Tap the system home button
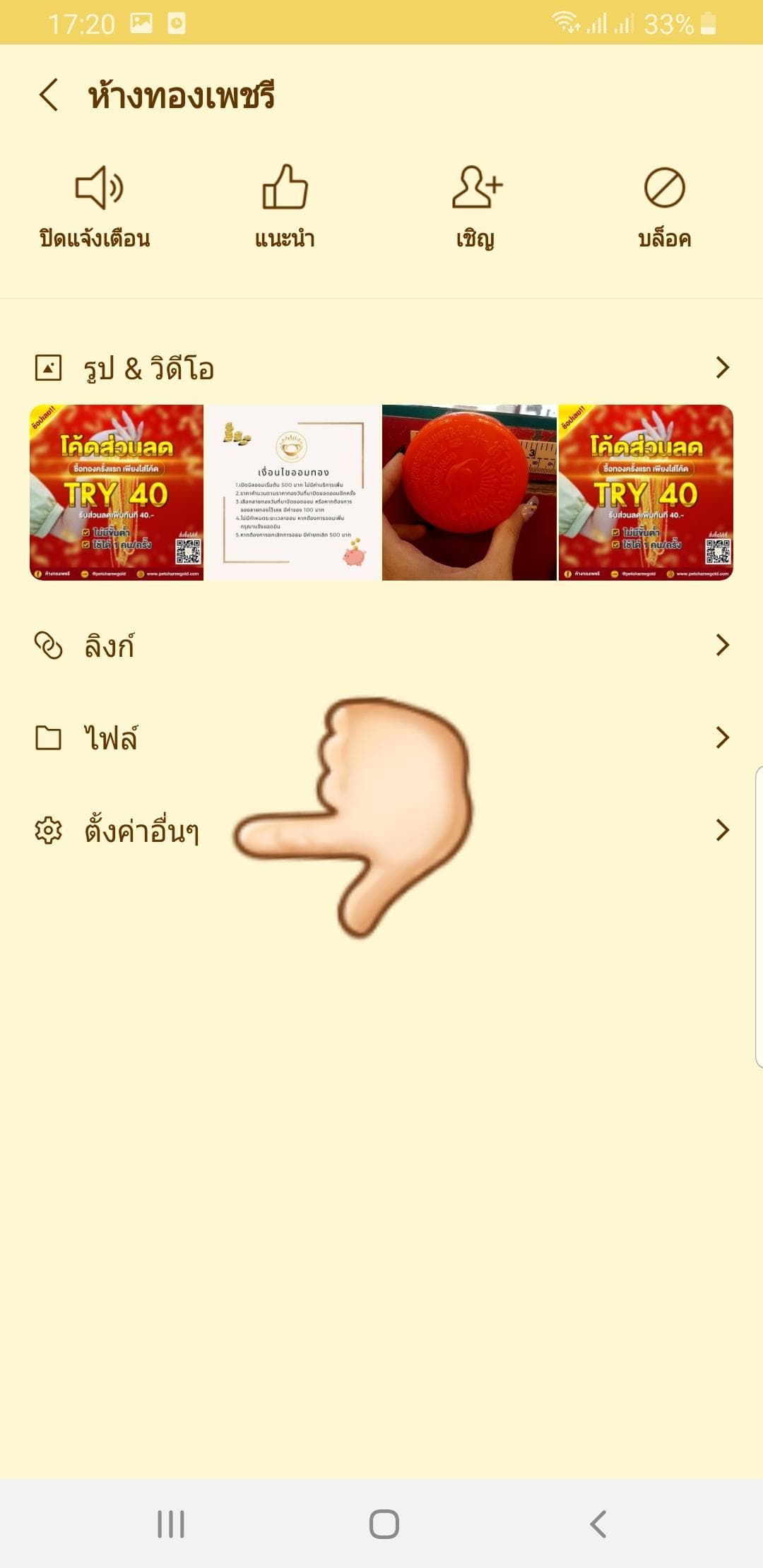The height and width of the screenshot is (1568, 763). (x=384, y=1524)
